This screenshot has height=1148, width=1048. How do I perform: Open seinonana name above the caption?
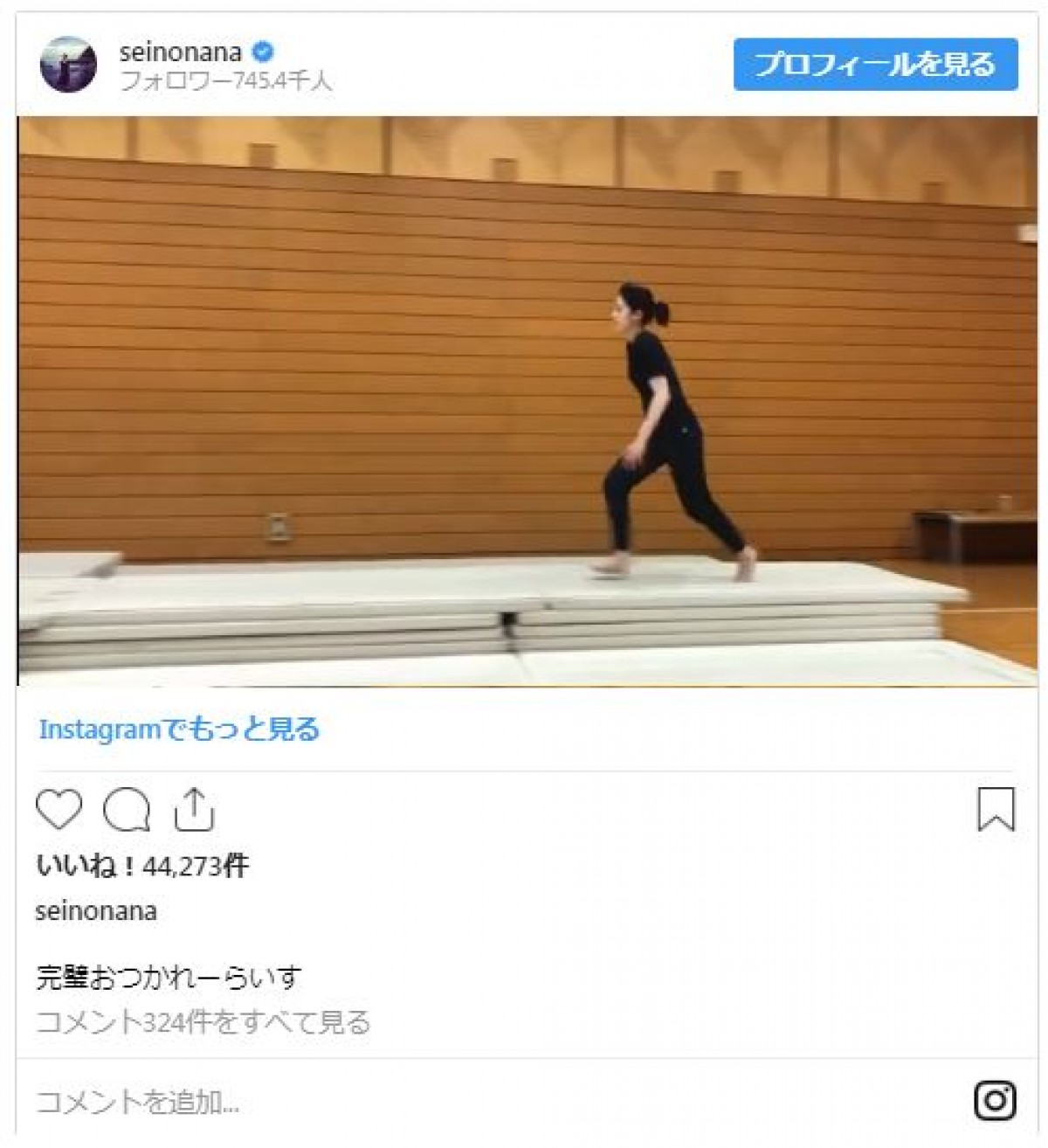click(96, 911)
